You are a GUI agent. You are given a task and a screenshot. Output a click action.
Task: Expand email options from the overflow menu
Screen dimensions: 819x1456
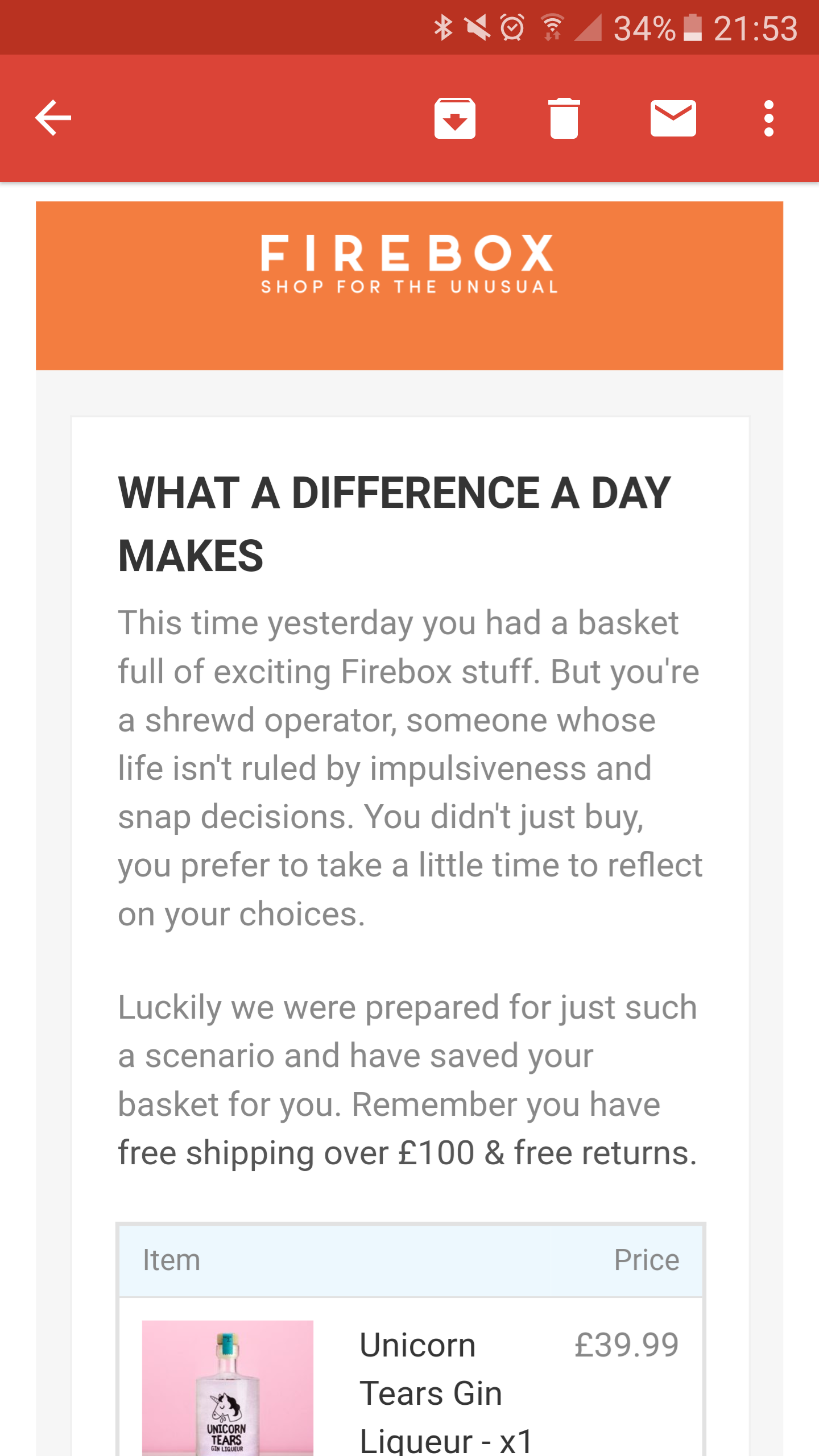click(768, 118)
